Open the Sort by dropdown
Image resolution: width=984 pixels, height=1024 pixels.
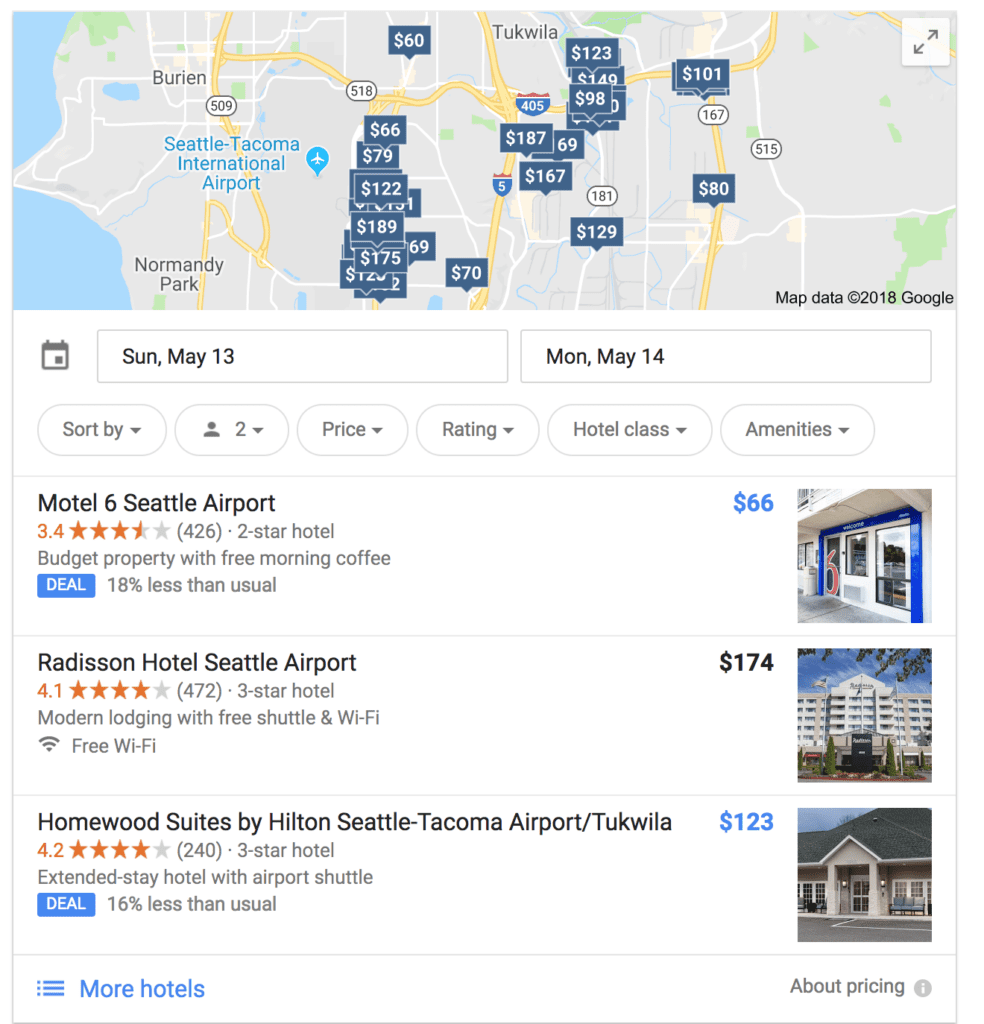click(x=101, y=430)
